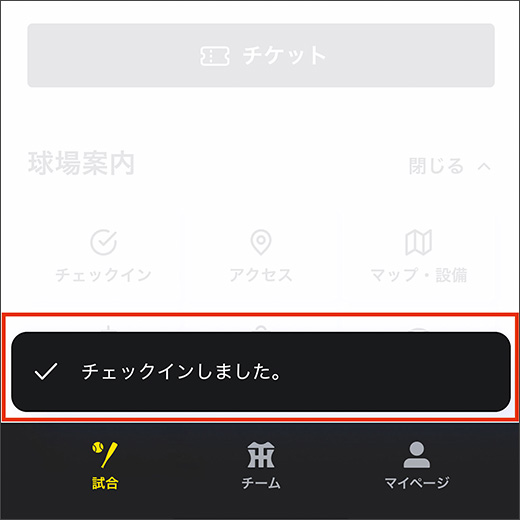Switch to the 試合 tab
The width and height of the screenshot is (520, 520).
[x=105, y=466]
